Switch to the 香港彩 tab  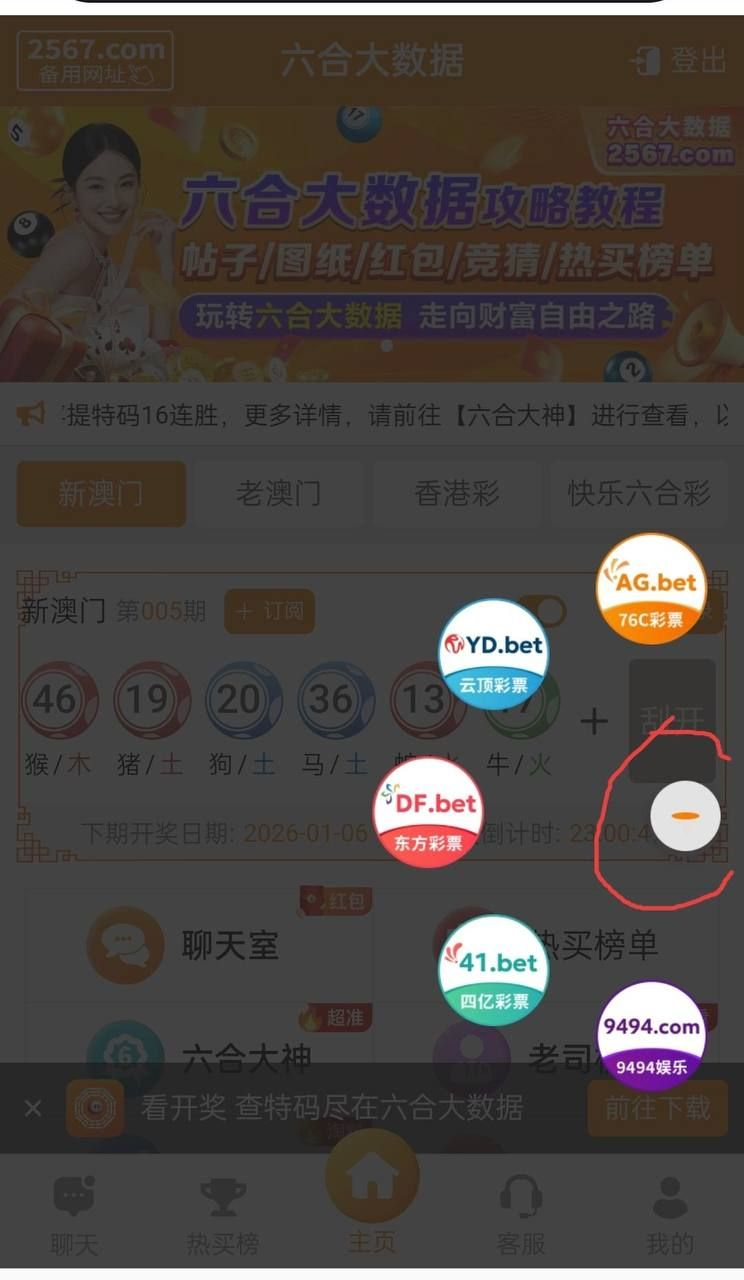tap(457, 493)
